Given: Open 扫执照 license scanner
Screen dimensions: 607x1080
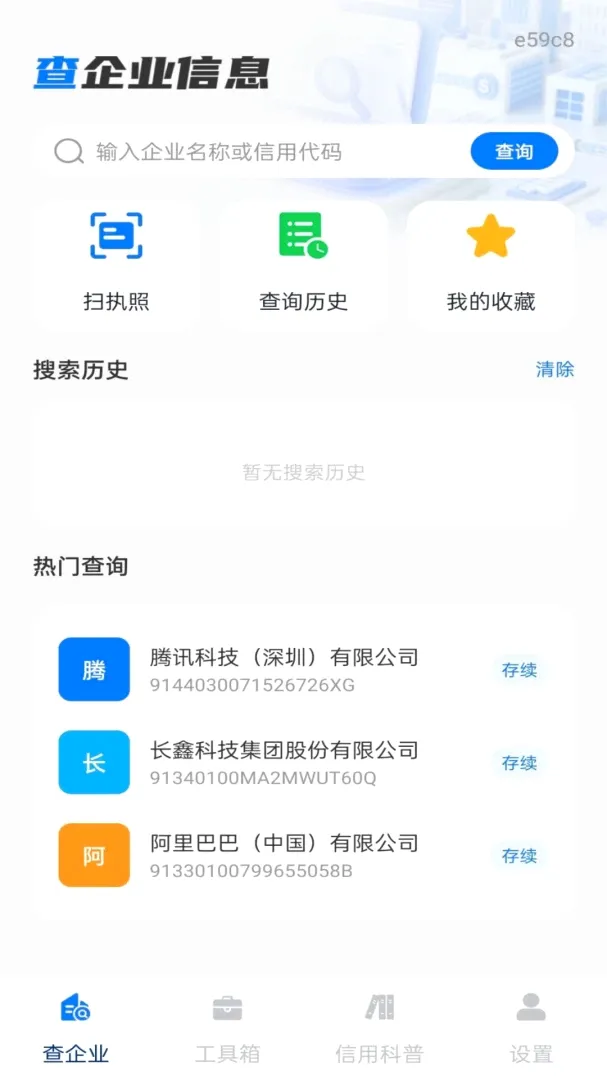Looking at the screenshot, I should (116, 264).
